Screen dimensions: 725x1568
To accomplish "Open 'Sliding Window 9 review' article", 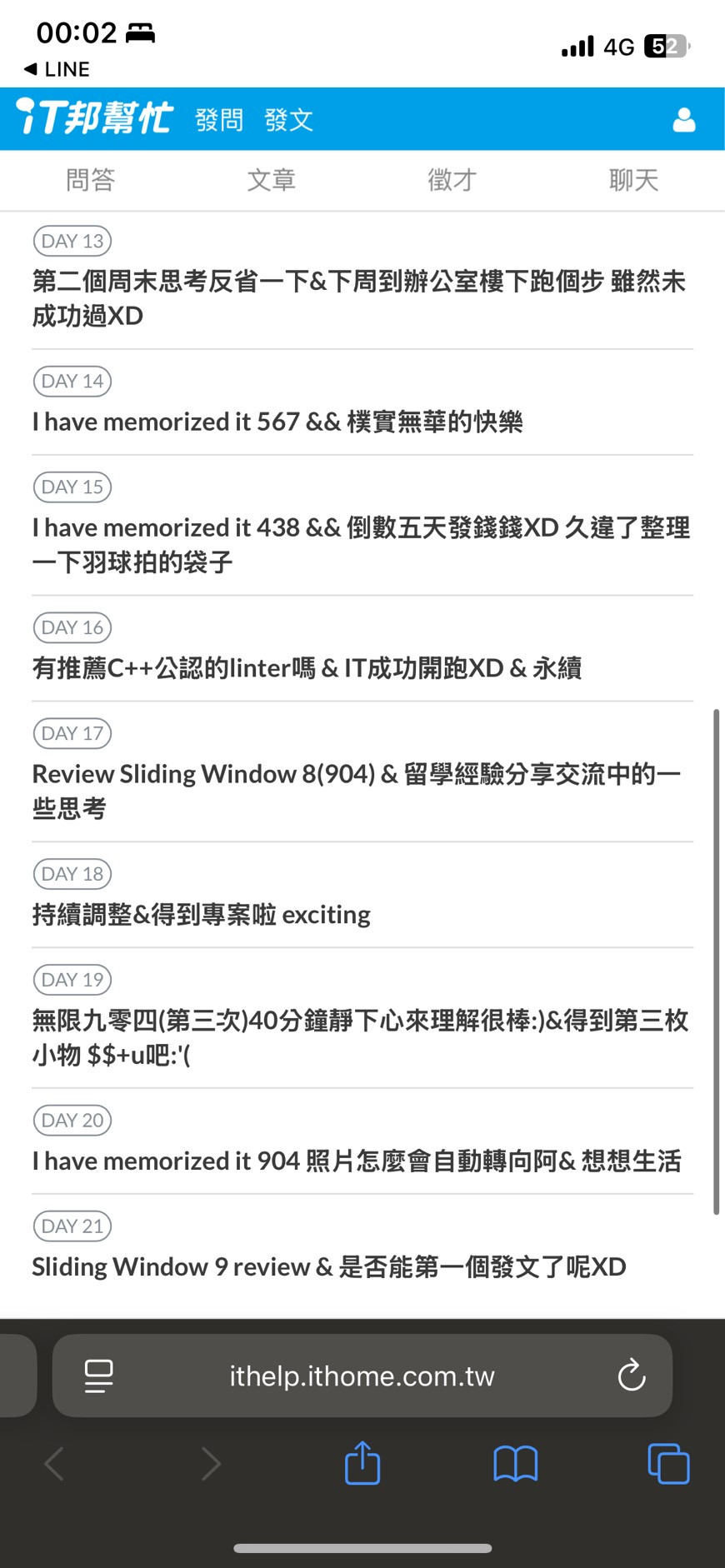I will 329,1267.
